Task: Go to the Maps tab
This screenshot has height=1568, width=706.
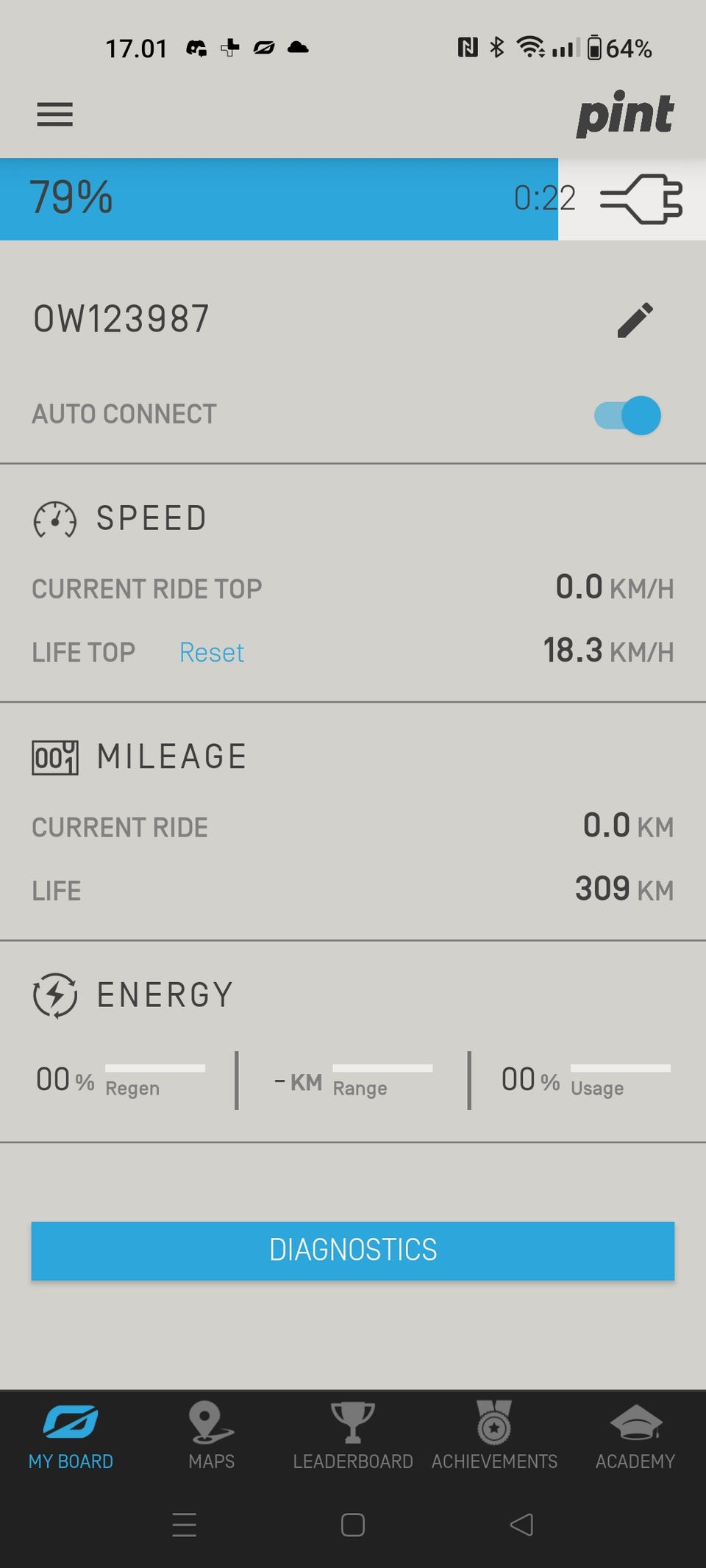Action: tap(212, 1436)
